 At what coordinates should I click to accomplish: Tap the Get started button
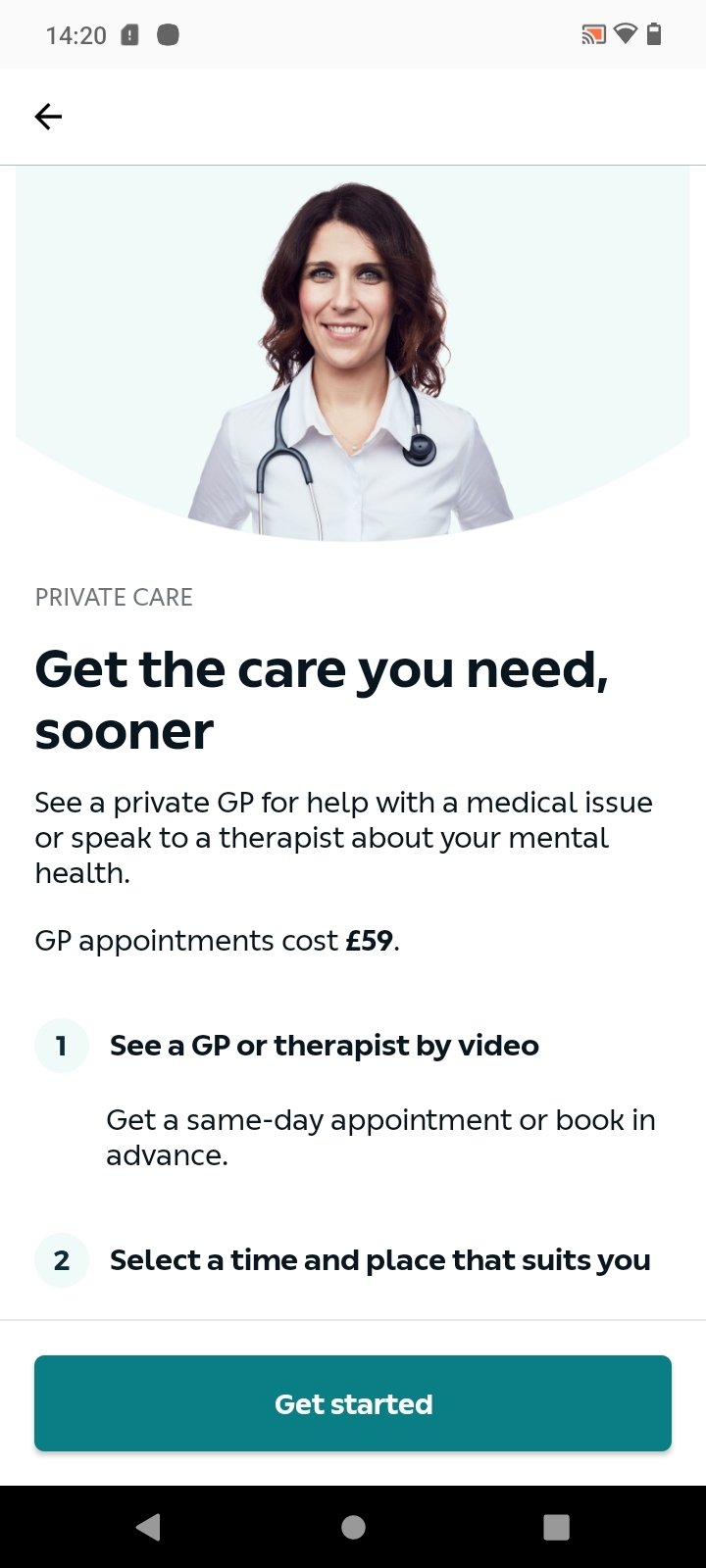click(x=353, y=1403)
